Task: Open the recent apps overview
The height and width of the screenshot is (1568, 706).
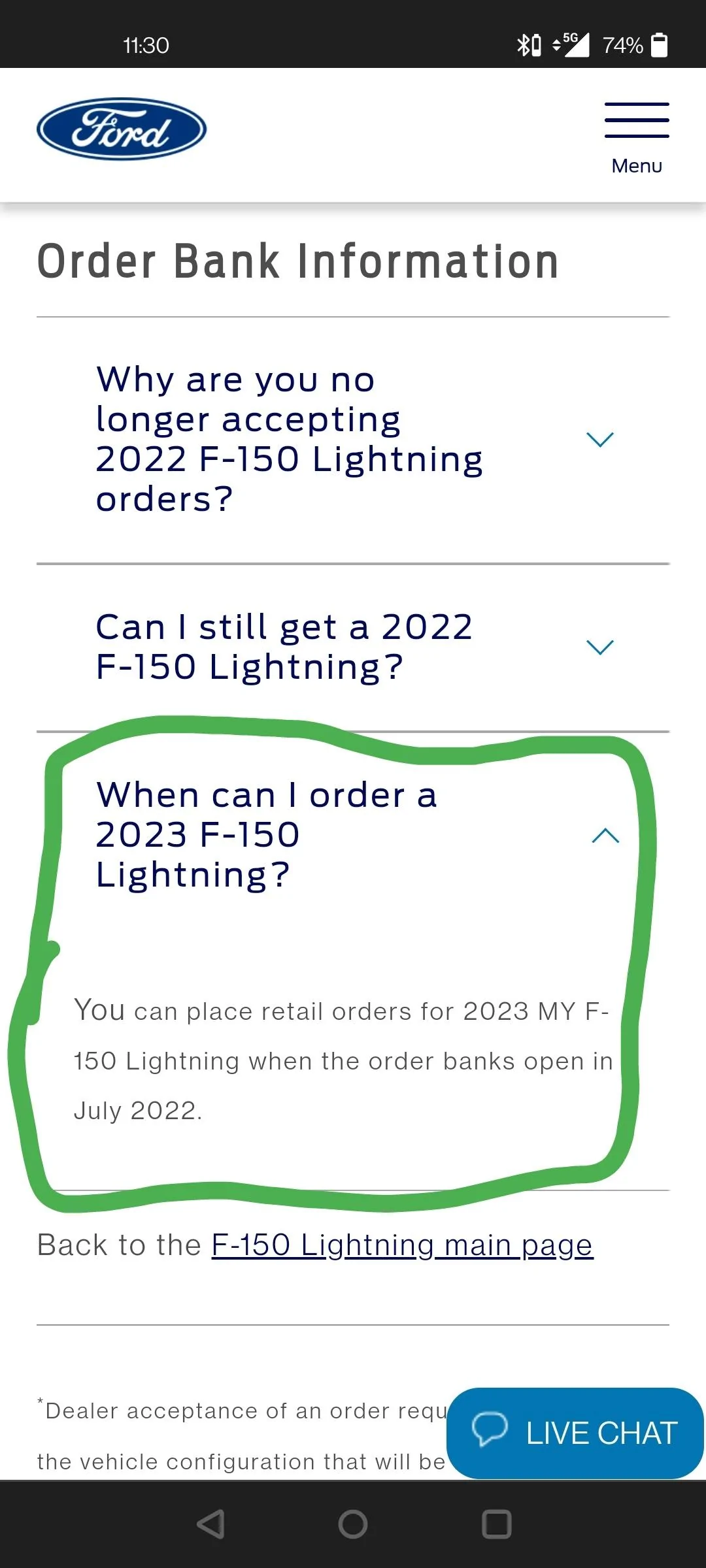Action: [496, 1524]
